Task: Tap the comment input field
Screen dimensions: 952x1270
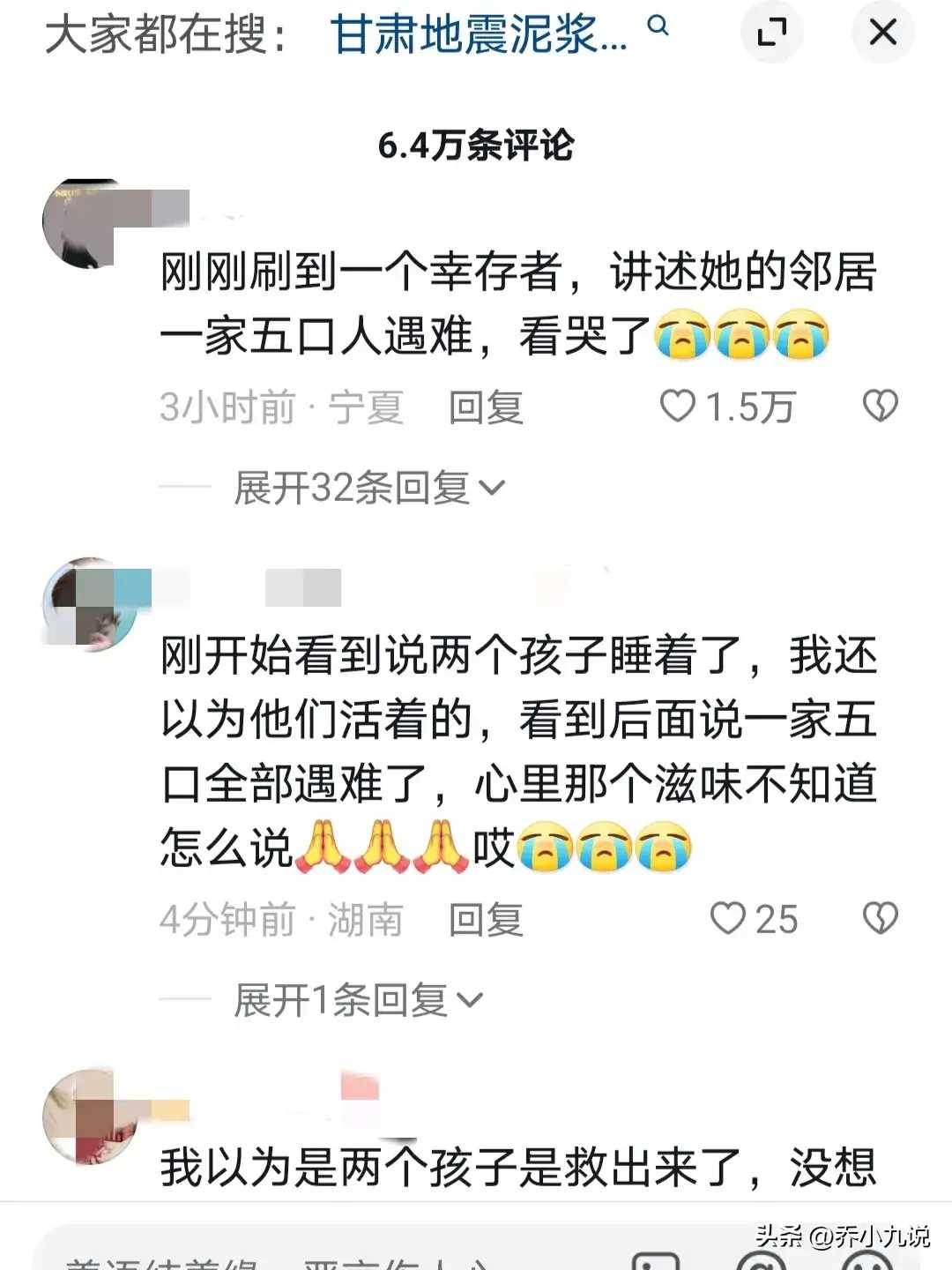Action: 309,1257
